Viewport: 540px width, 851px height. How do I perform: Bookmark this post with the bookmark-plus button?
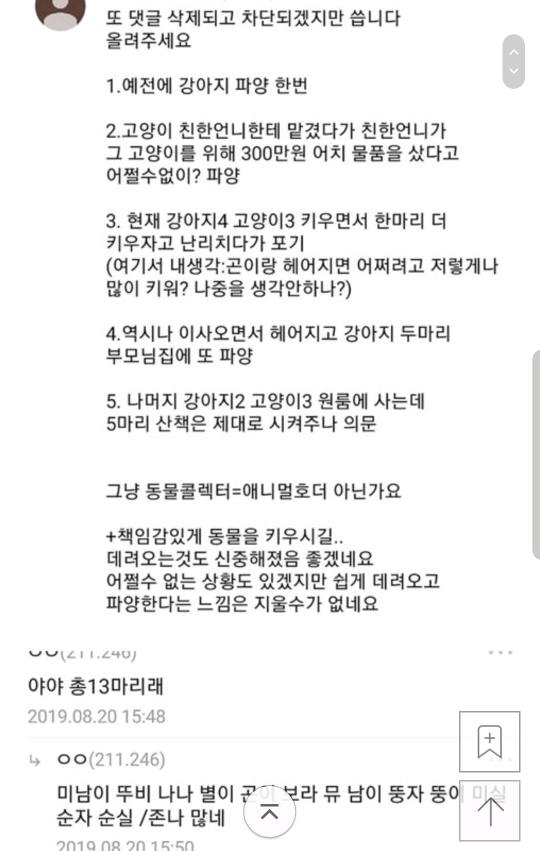pos(490,741)
